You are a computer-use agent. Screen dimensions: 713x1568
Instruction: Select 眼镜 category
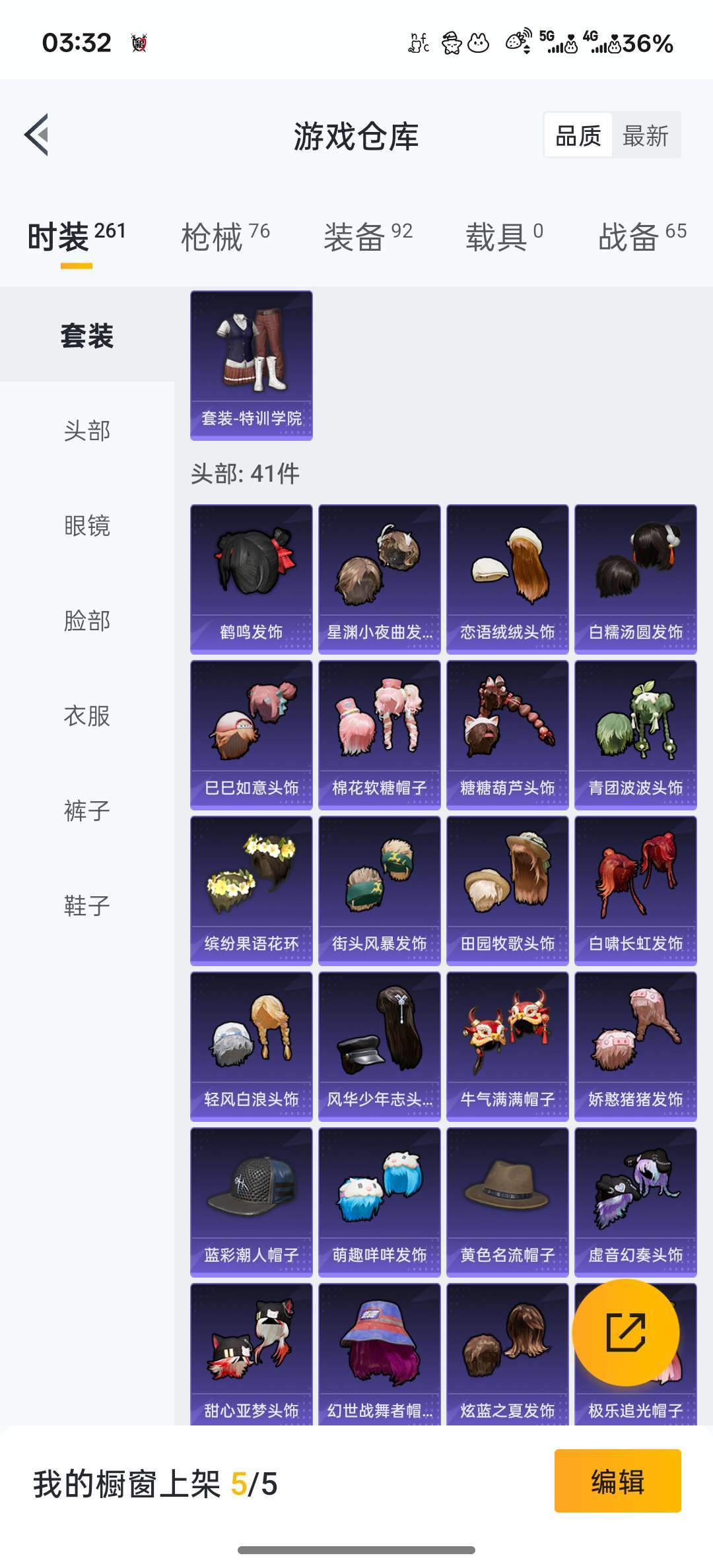coord(87,526)
